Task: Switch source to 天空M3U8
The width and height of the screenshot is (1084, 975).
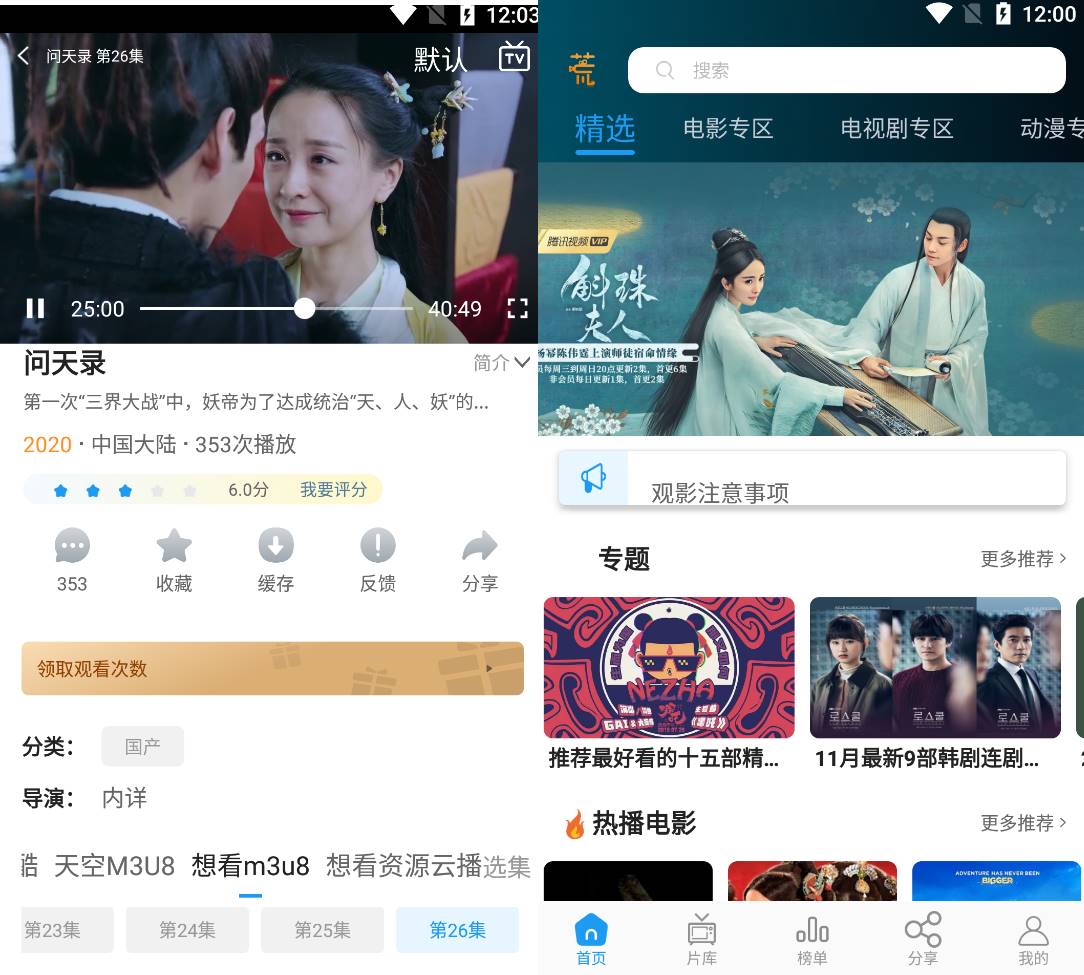Action: [114, 865]
